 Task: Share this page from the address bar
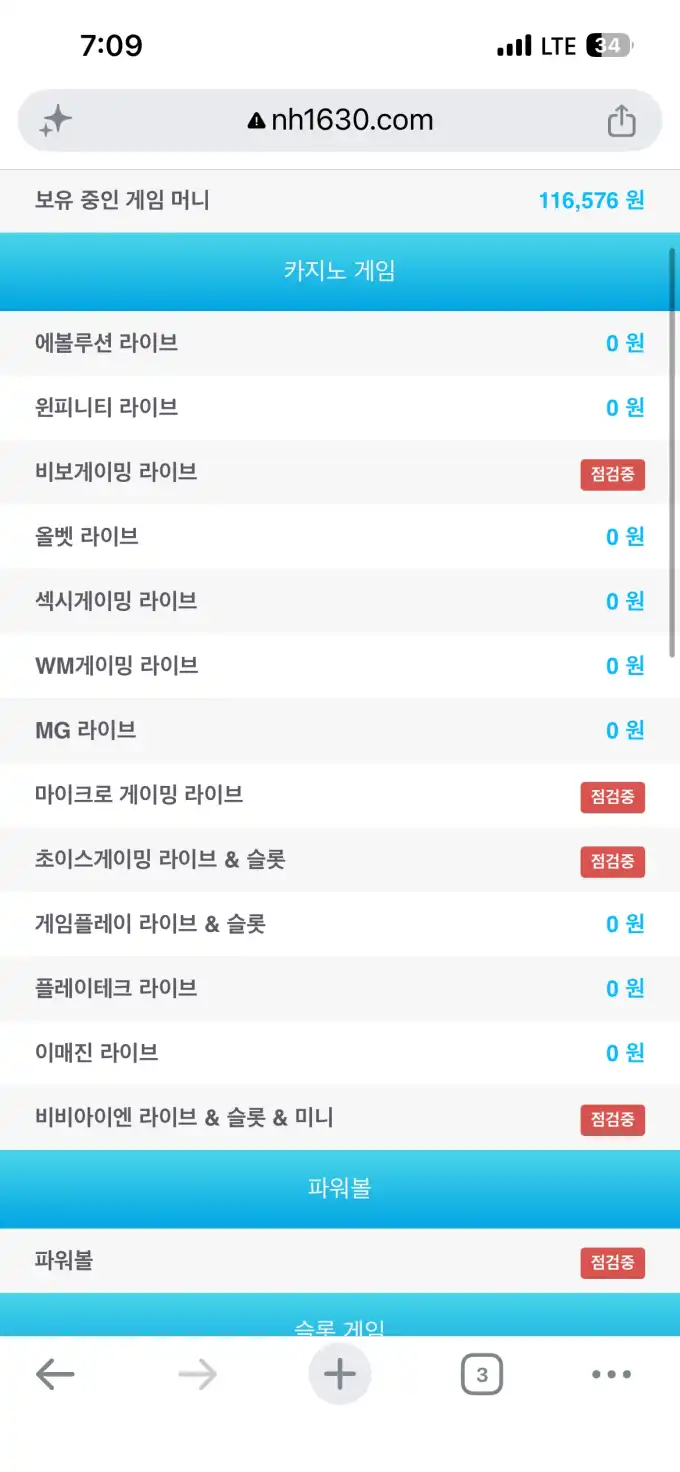tap(621, 120)
